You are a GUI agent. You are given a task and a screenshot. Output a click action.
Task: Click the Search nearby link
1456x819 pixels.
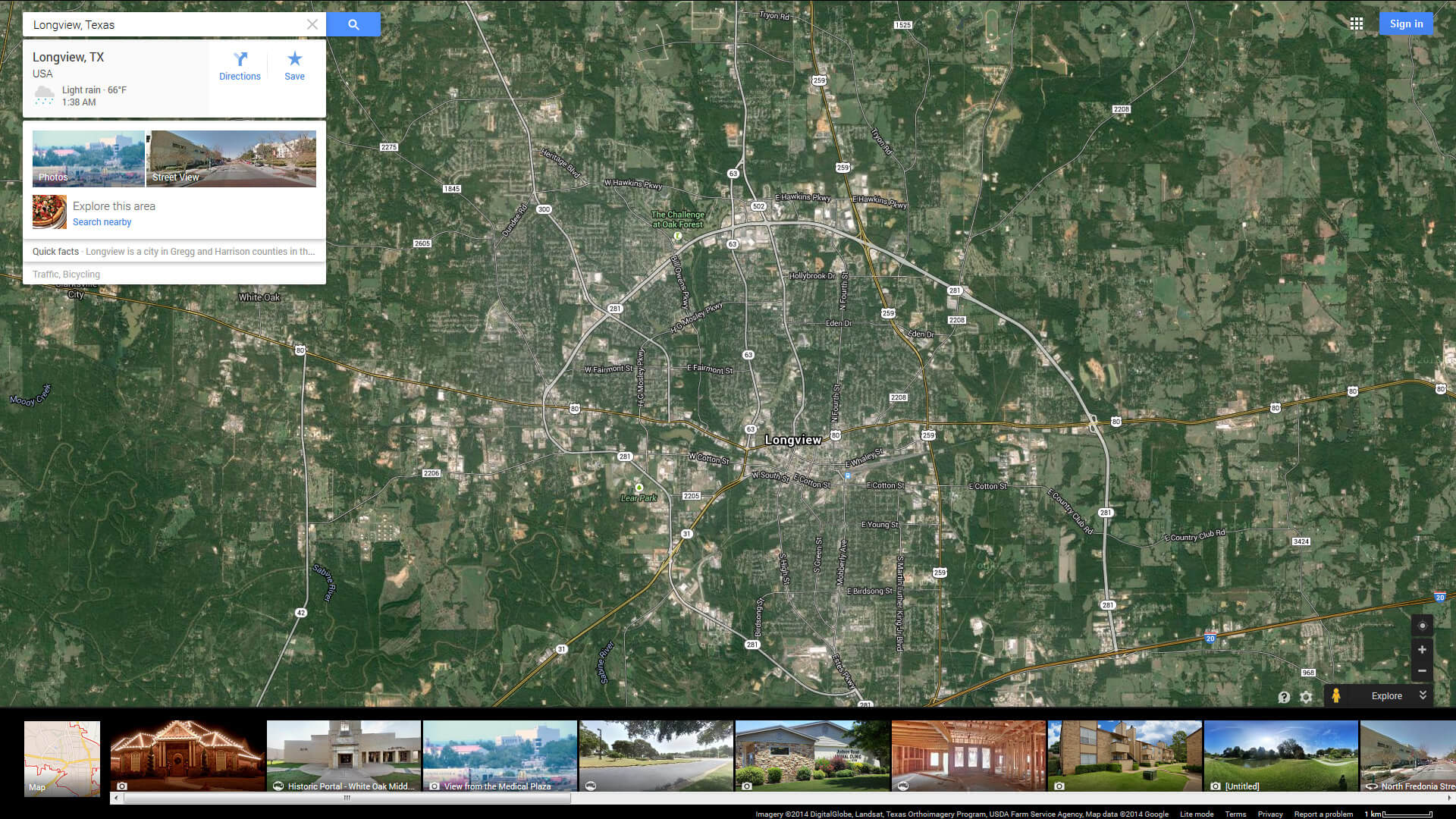102,222
